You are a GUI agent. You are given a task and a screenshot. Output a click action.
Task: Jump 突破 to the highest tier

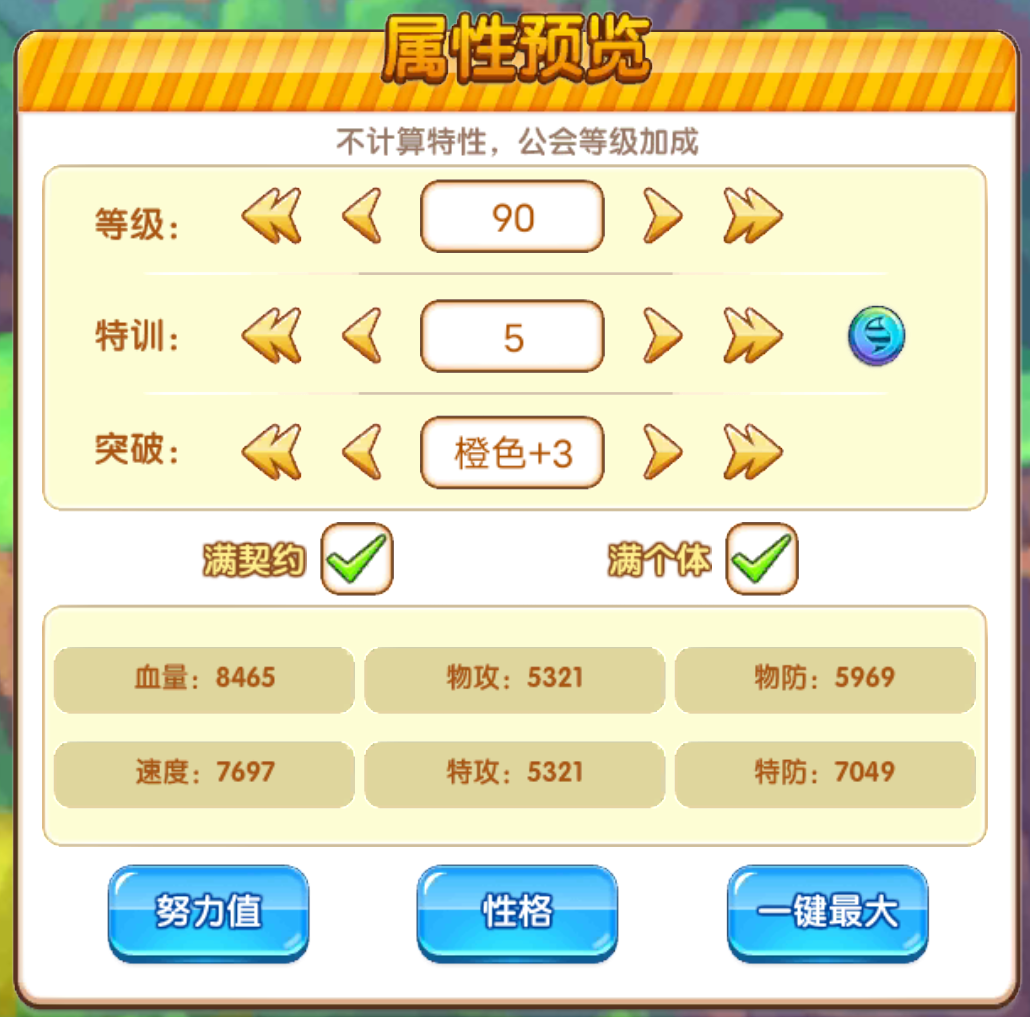click(x=753, y=452)
